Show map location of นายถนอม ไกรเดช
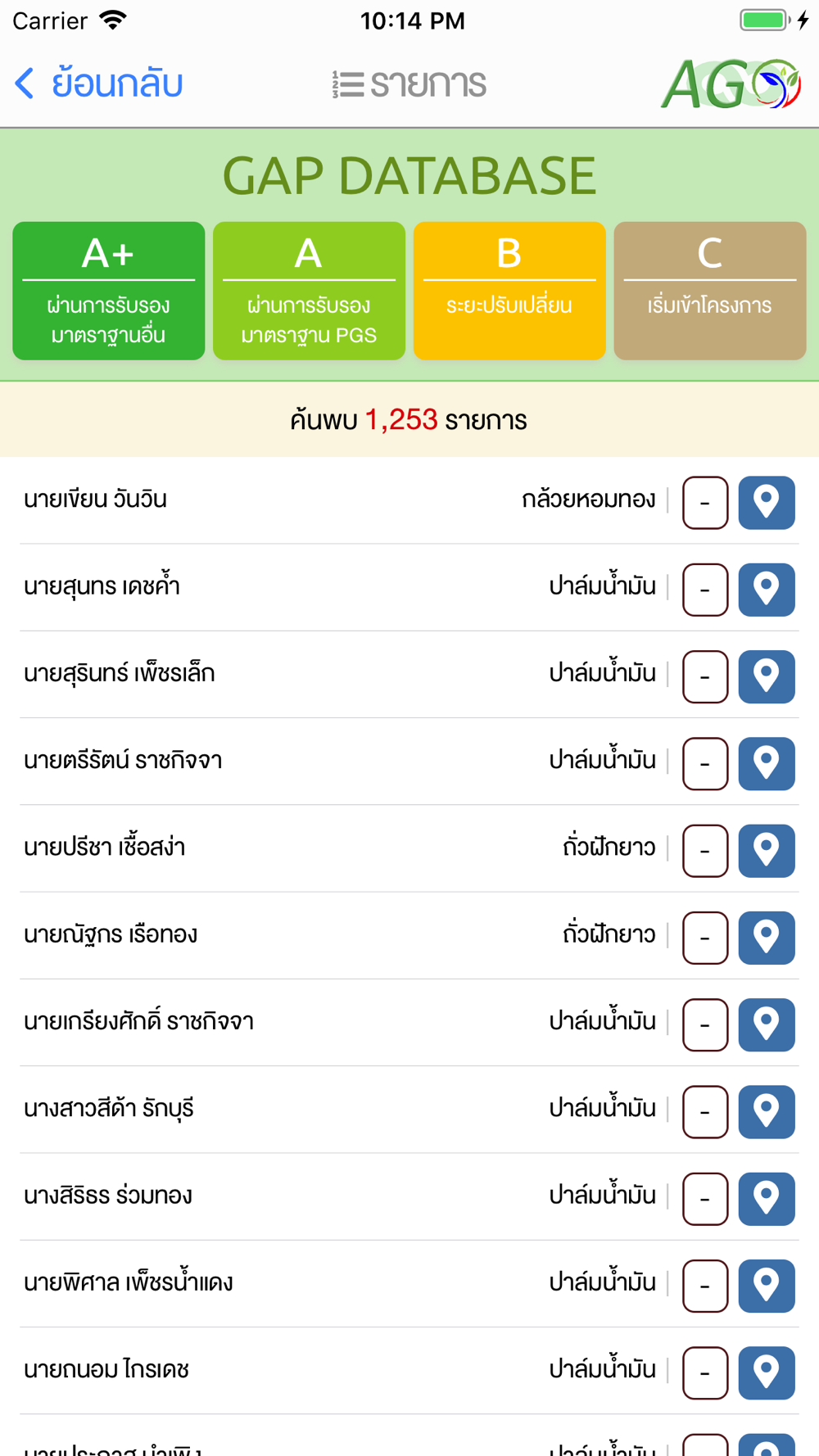 [767, 1372]
